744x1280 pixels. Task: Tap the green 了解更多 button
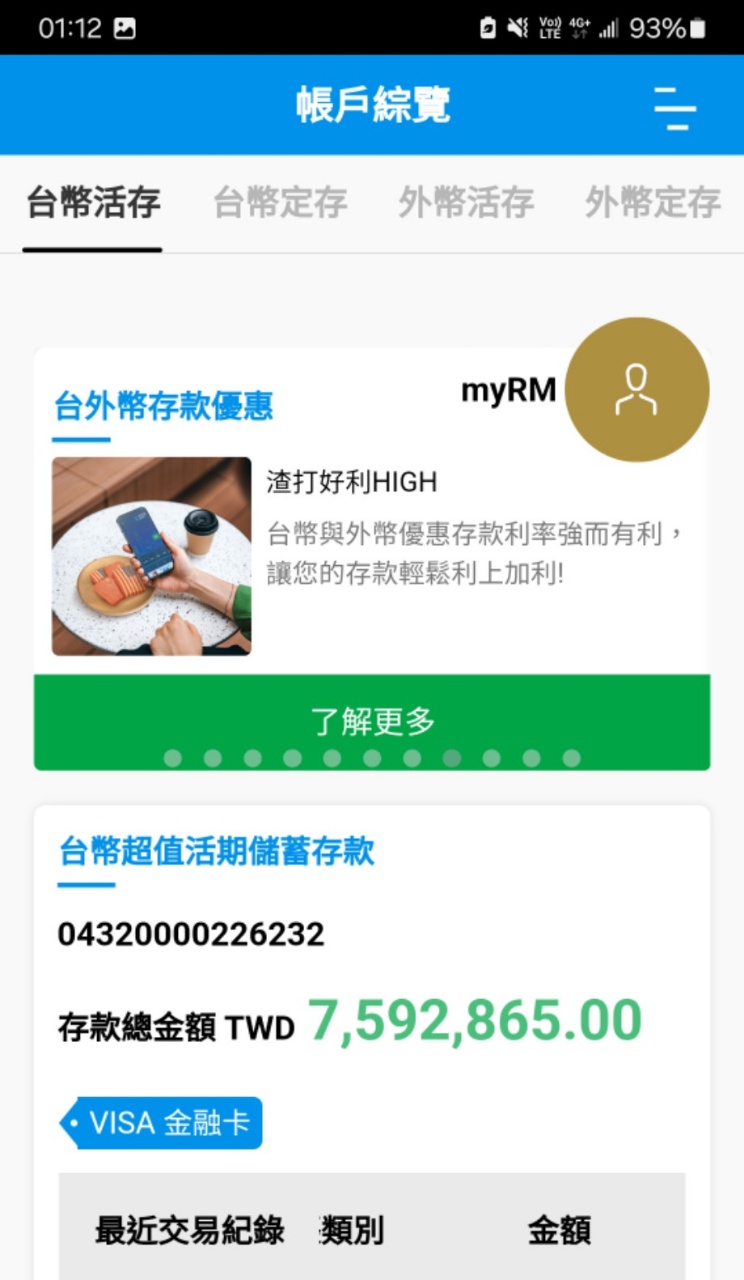coord(372,722)
